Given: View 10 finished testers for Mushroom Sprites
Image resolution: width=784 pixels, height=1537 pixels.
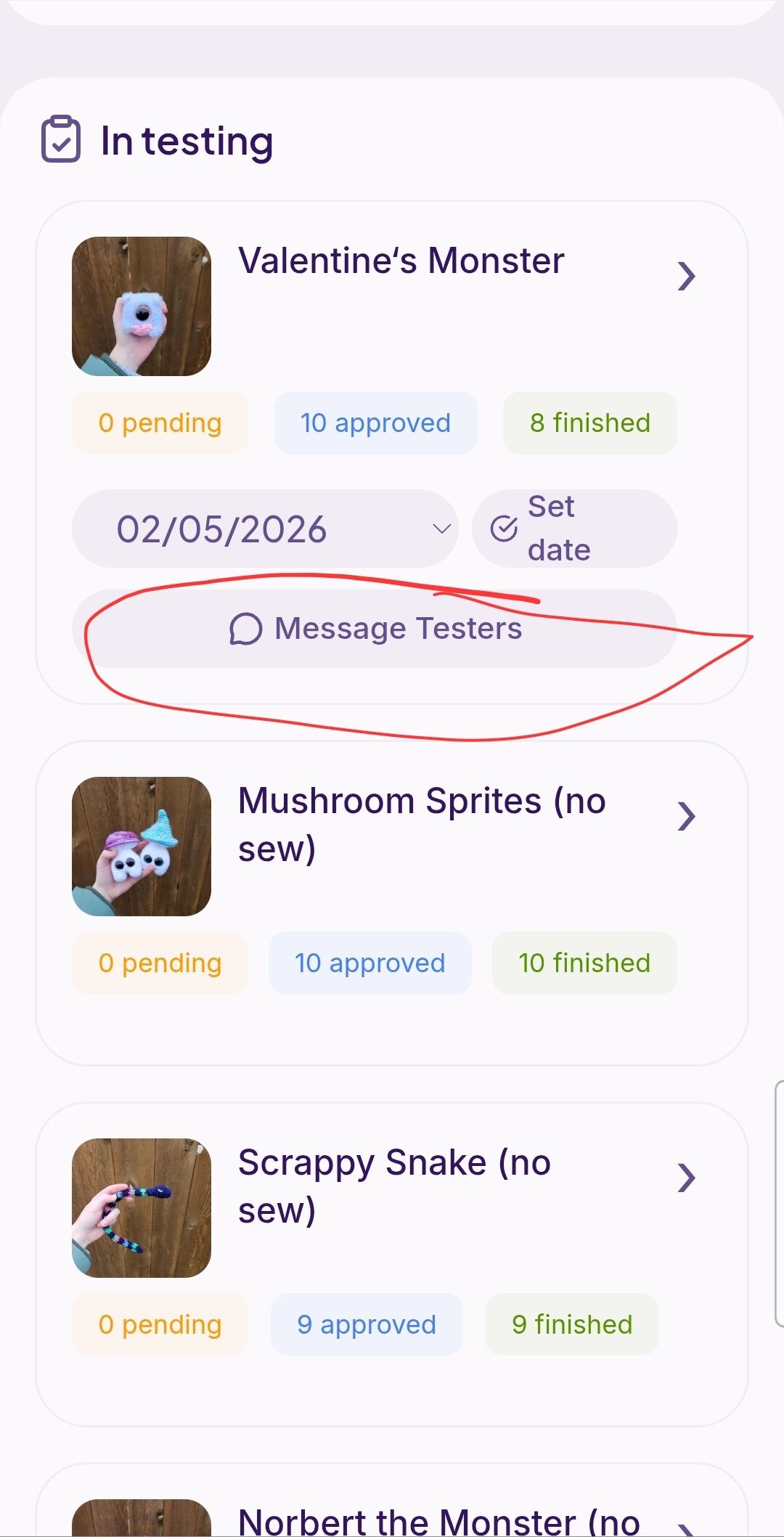Looking at the screenshot, I should (x=584, y=963).
